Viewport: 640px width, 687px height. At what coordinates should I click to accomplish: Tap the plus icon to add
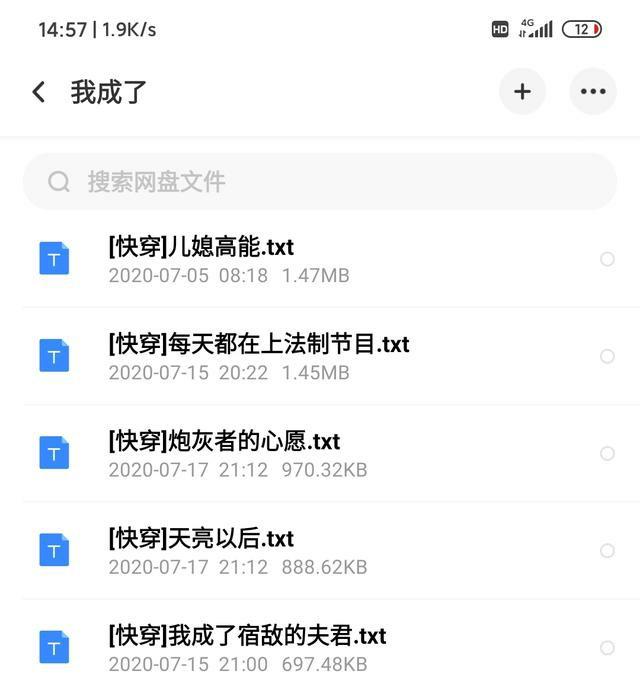click(x=522, y=92)
